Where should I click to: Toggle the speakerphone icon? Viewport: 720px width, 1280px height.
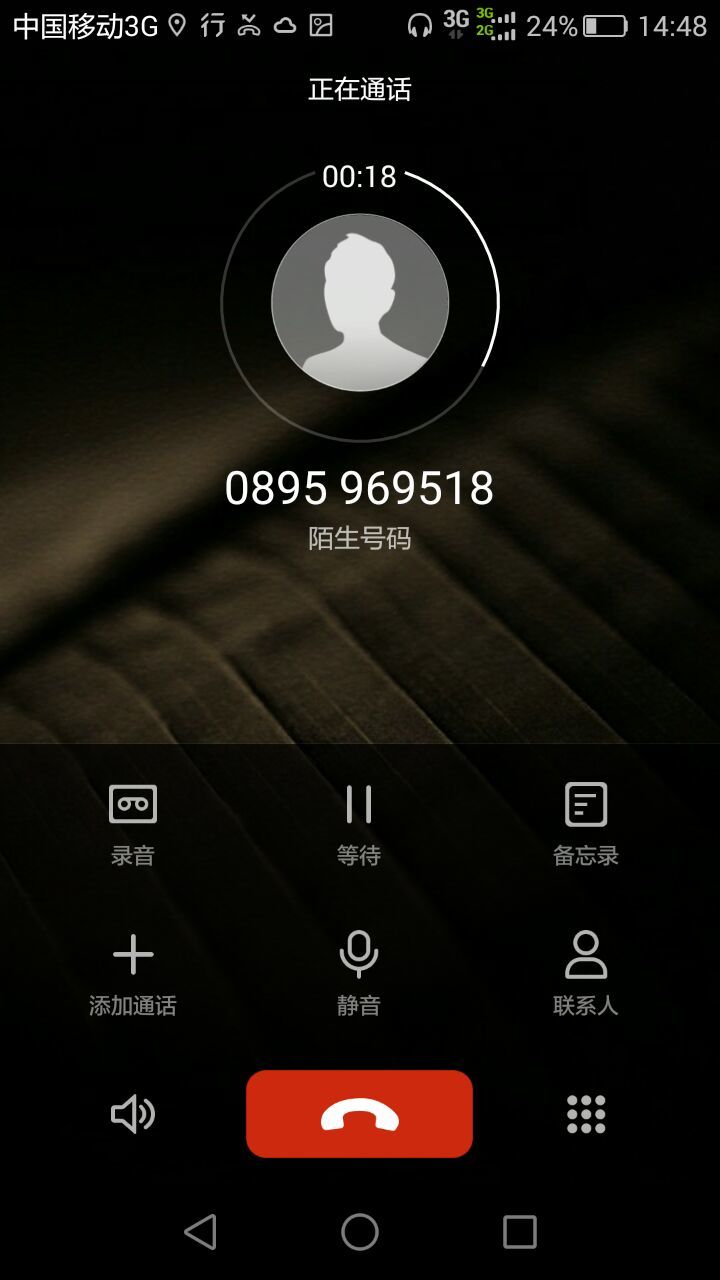pyautogui.click(x=133, y=1114)
